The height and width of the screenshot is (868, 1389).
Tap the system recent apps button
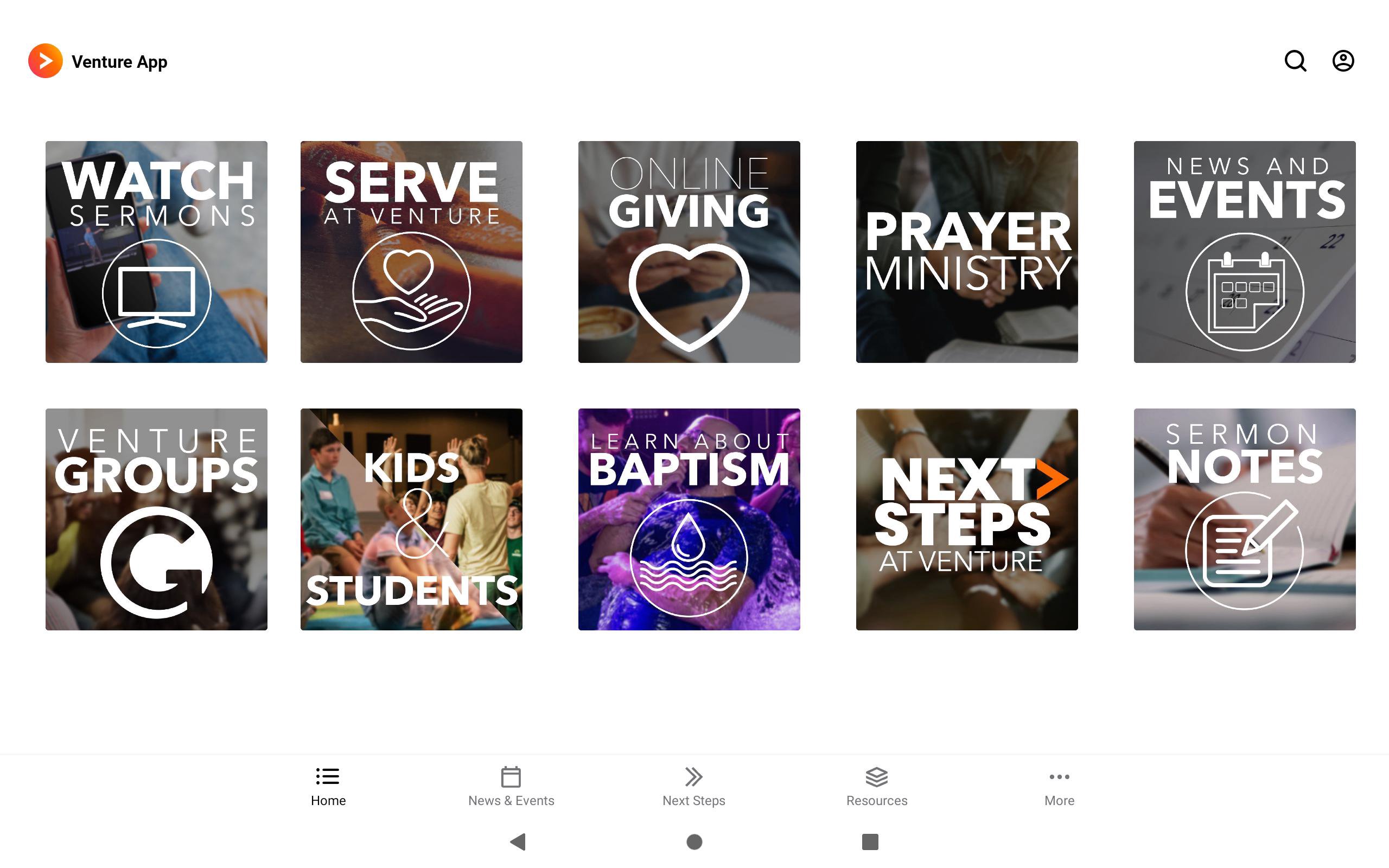tap(870, 841)
